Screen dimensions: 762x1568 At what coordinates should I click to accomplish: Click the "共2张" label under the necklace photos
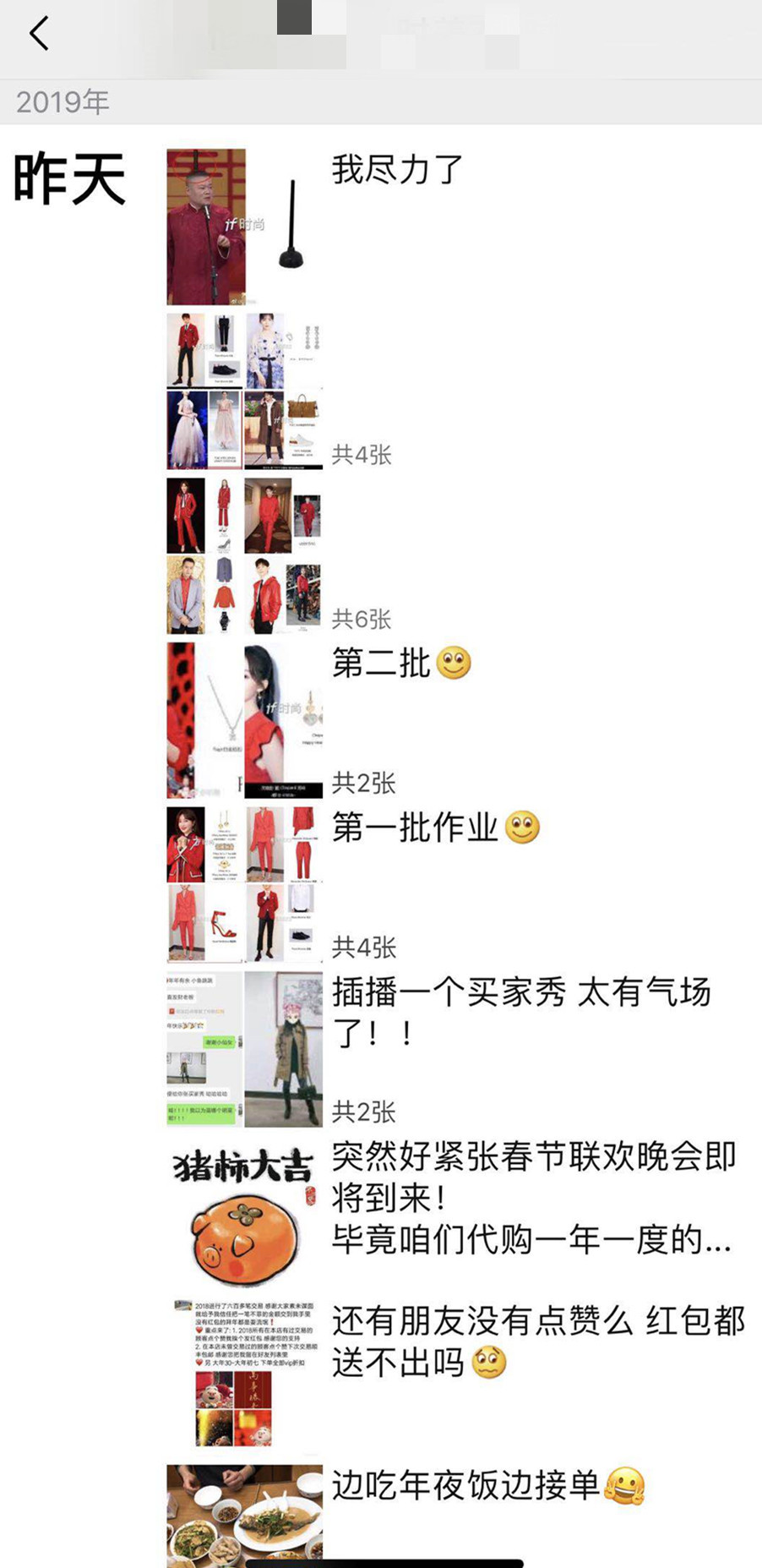point(366,784)
